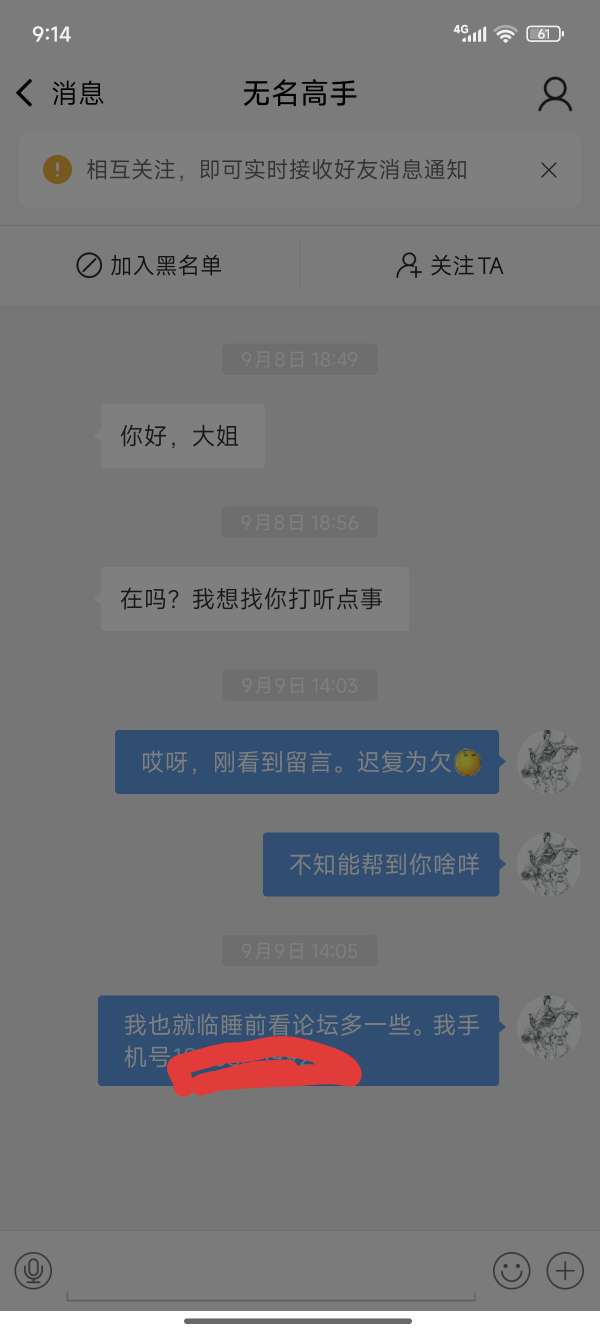Open the emoji picker
This screenshot has width=600, height=1335.
click(512, 1271)
